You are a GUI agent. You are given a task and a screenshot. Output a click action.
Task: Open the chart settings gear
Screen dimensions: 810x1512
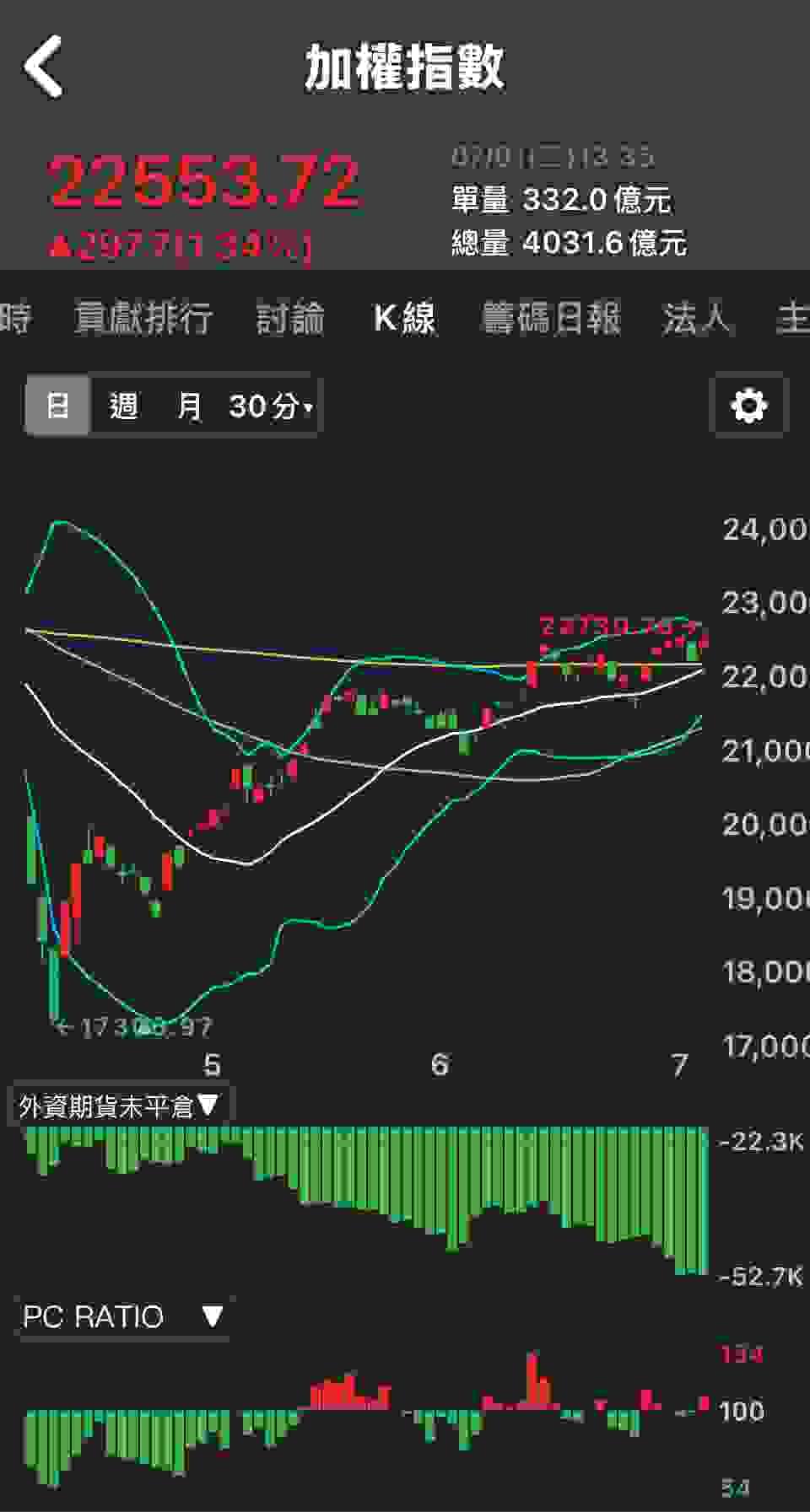749,406
